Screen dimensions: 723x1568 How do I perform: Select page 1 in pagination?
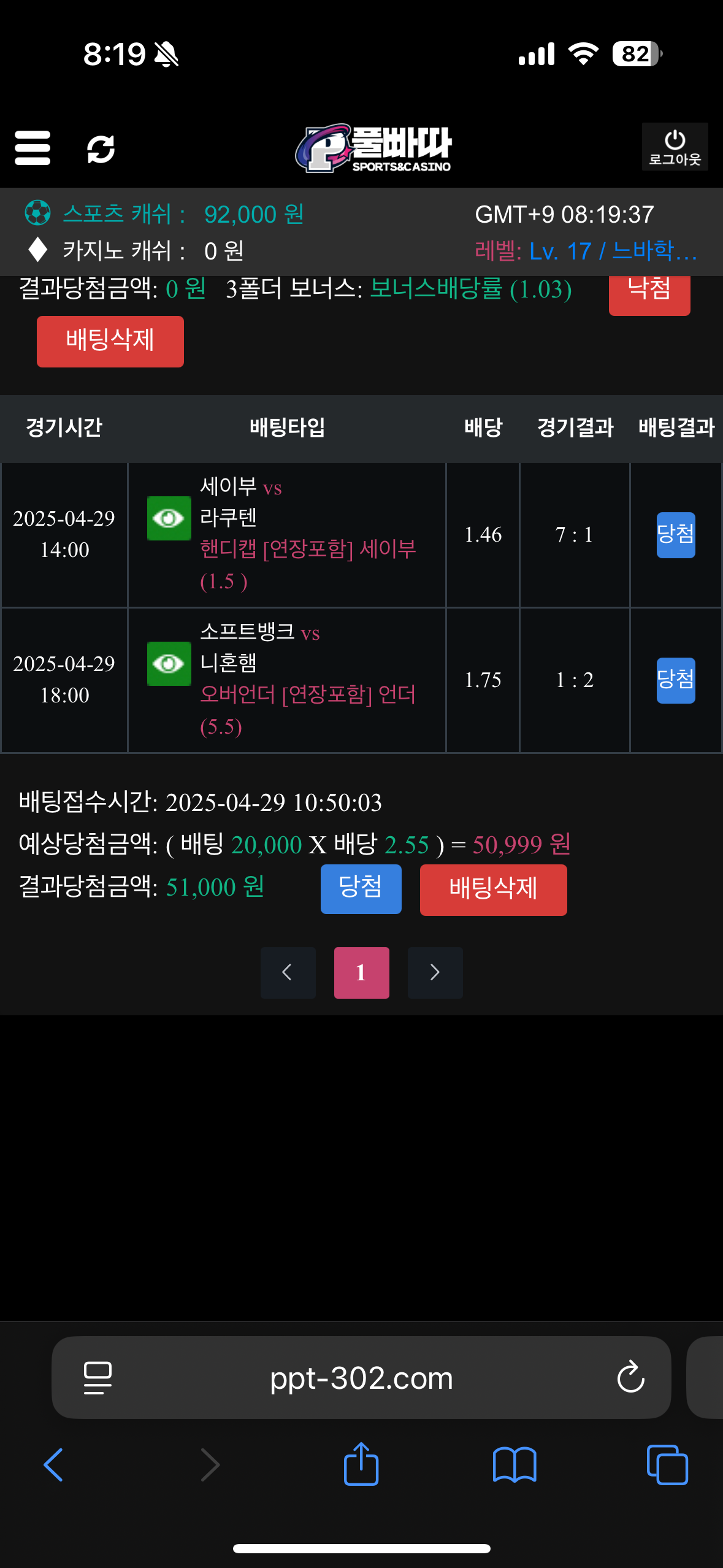pos(361,972)
